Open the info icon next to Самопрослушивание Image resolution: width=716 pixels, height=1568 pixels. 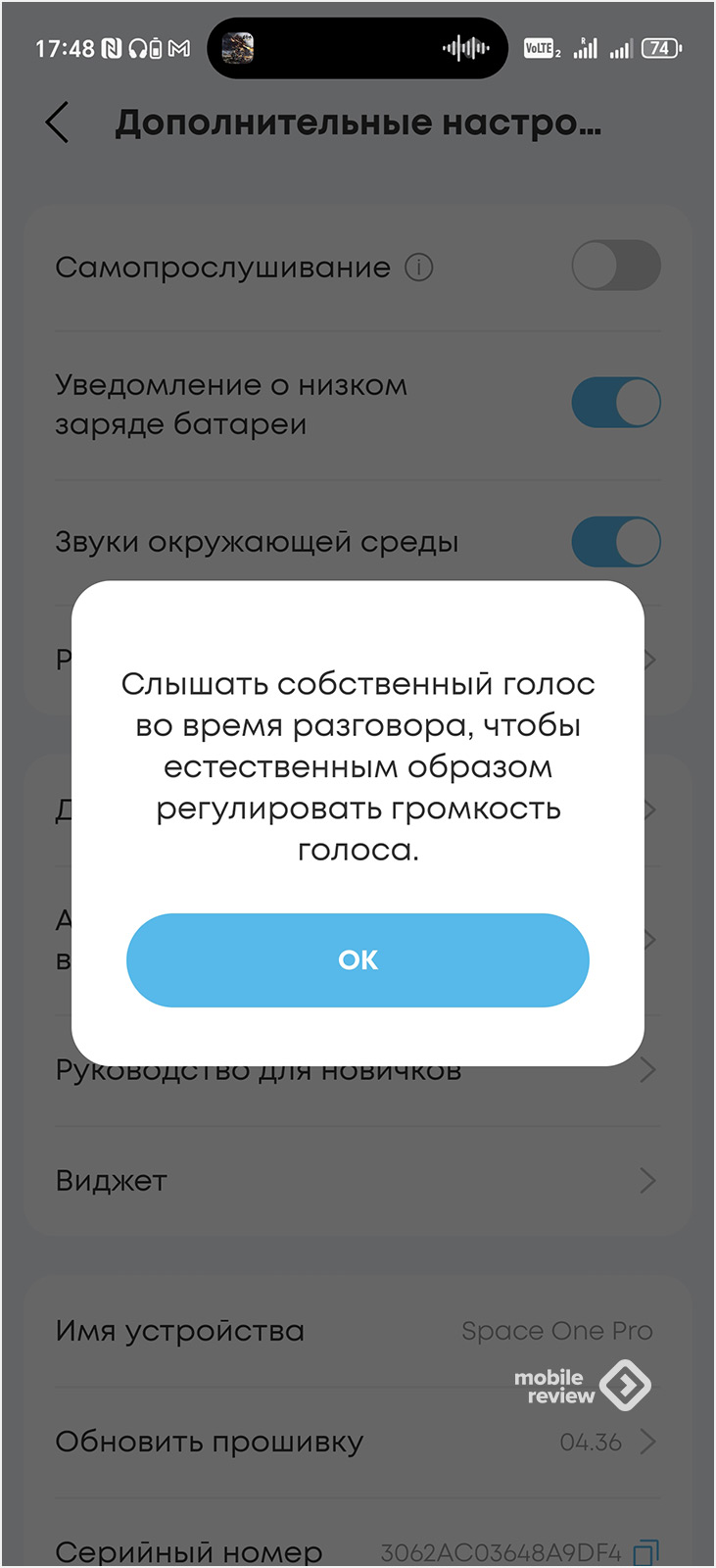pos(419,268)
